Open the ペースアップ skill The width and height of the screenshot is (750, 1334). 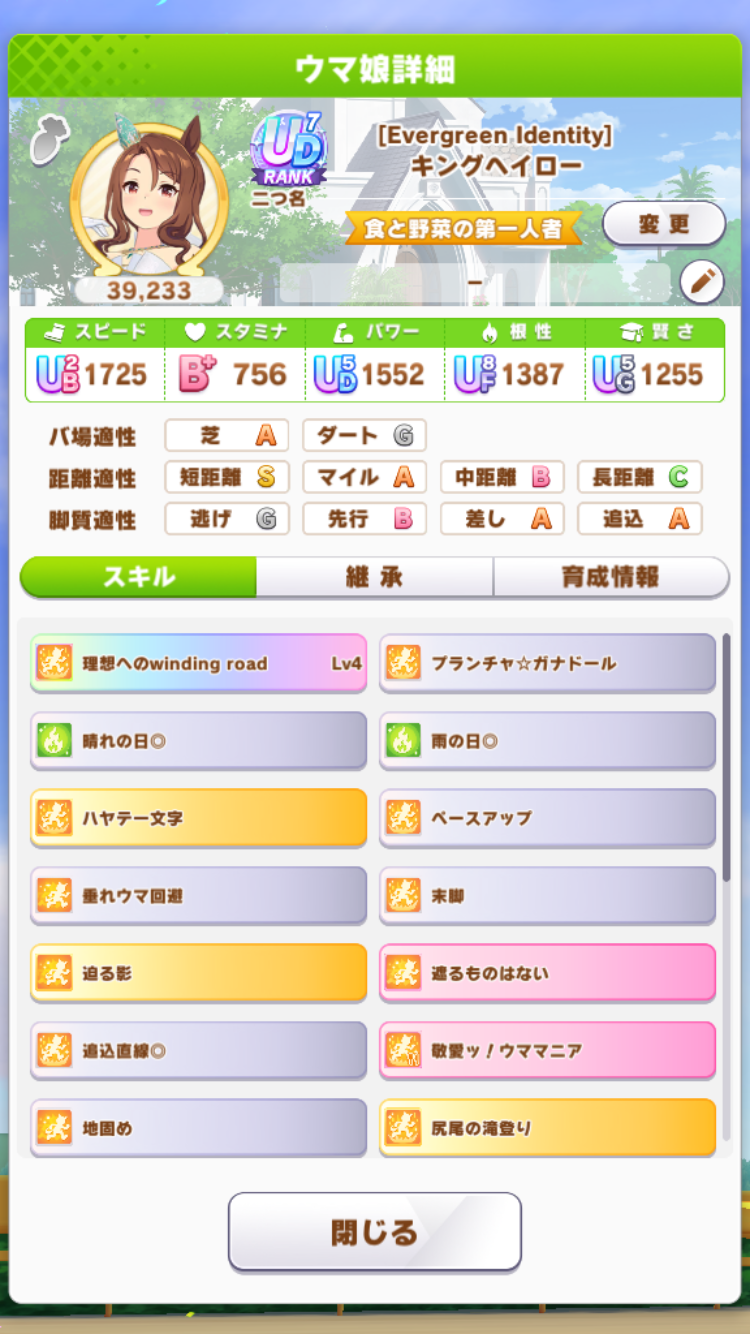(547, 817)
